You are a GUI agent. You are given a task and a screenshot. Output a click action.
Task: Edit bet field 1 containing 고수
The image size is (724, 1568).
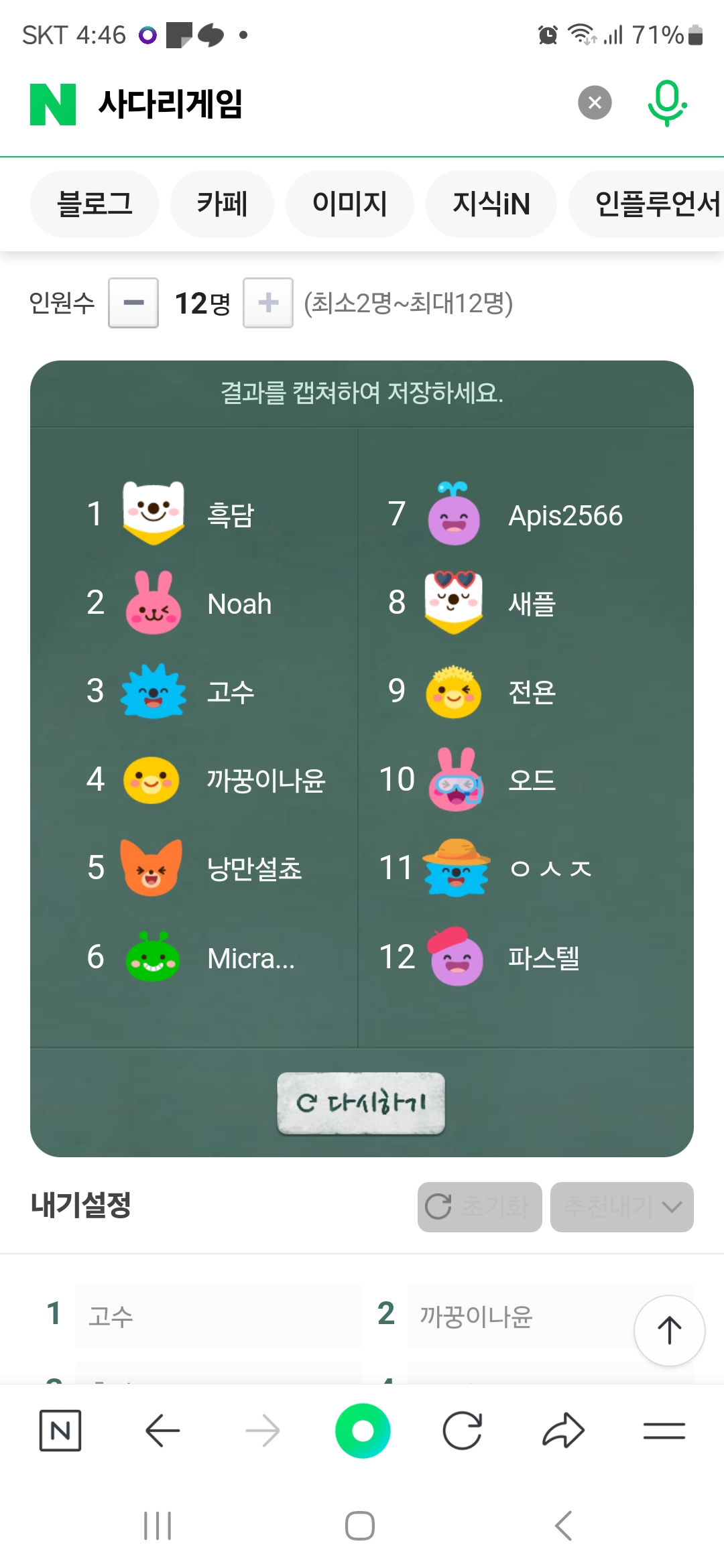tap(218, 1316)
